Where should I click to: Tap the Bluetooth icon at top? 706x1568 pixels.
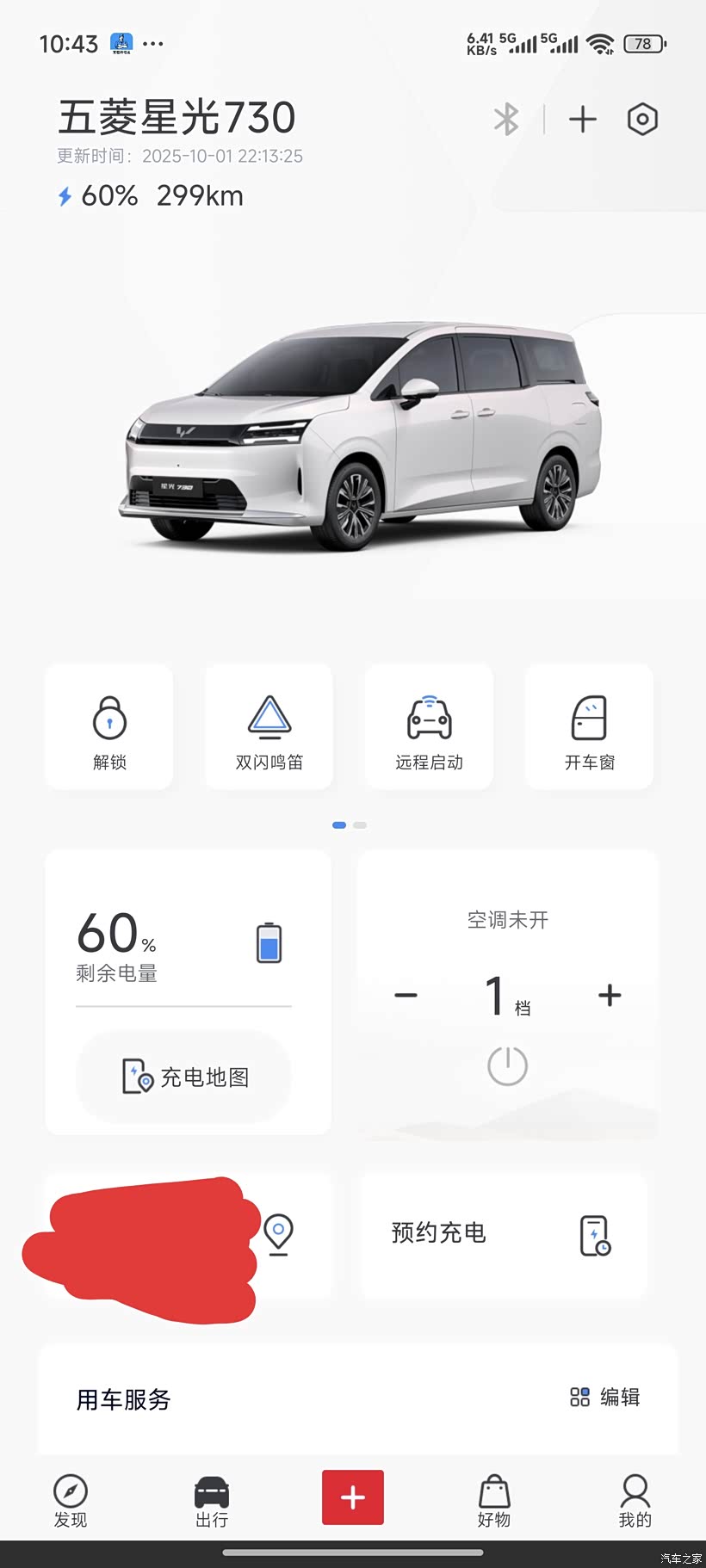506,120
